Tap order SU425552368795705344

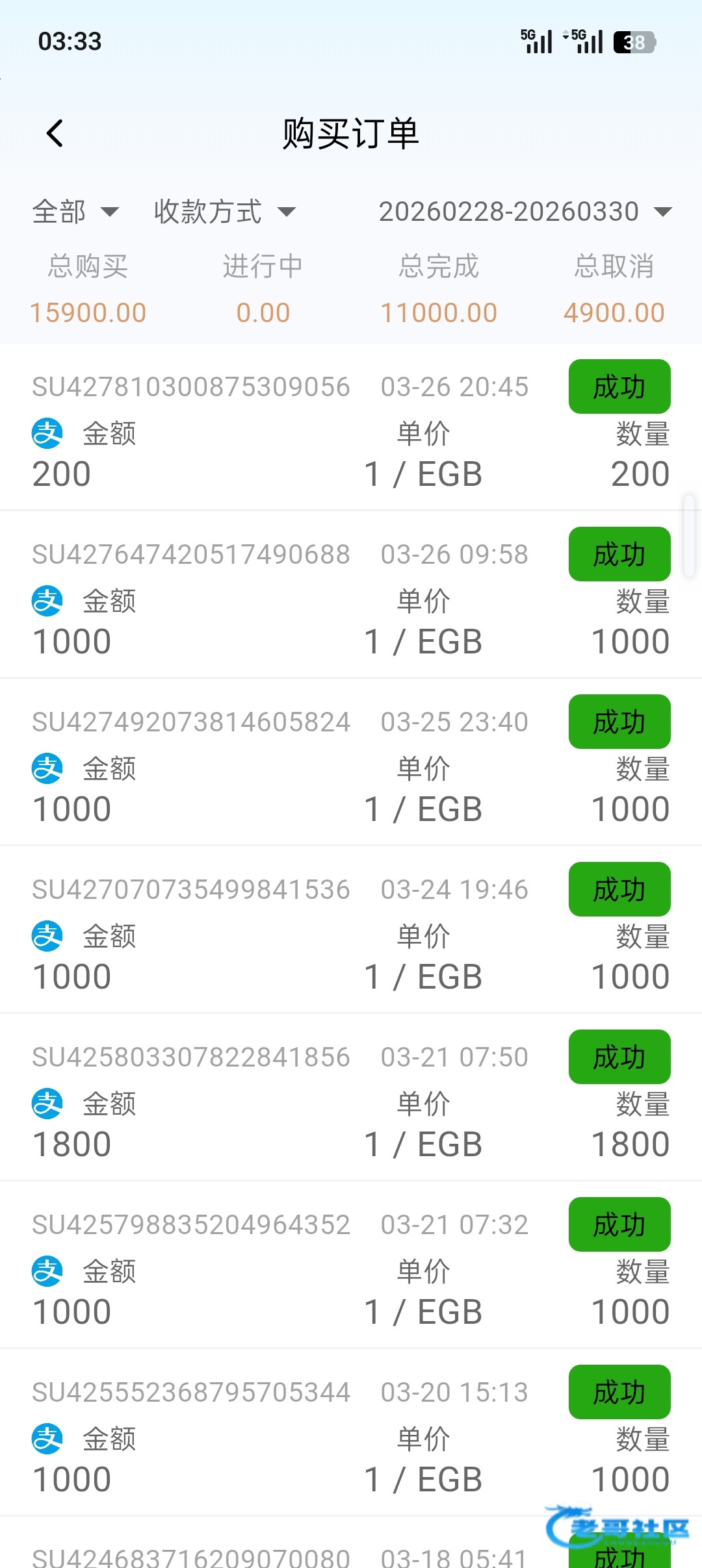(351, 1433)
